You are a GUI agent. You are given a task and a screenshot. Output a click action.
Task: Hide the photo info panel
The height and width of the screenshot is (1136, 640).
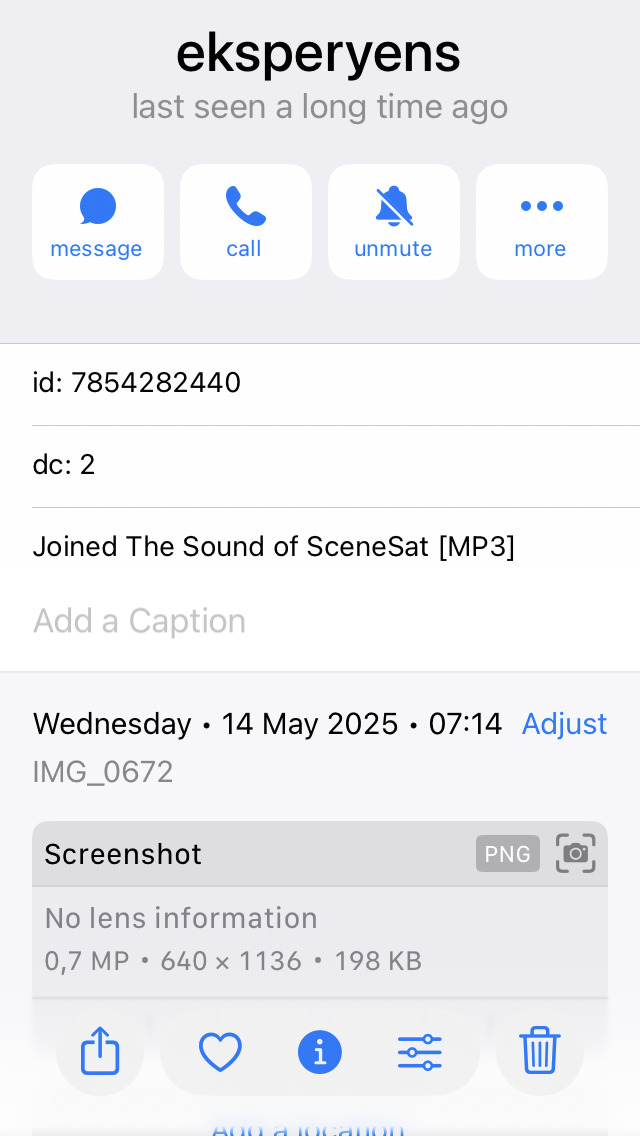pos(320,1052)
